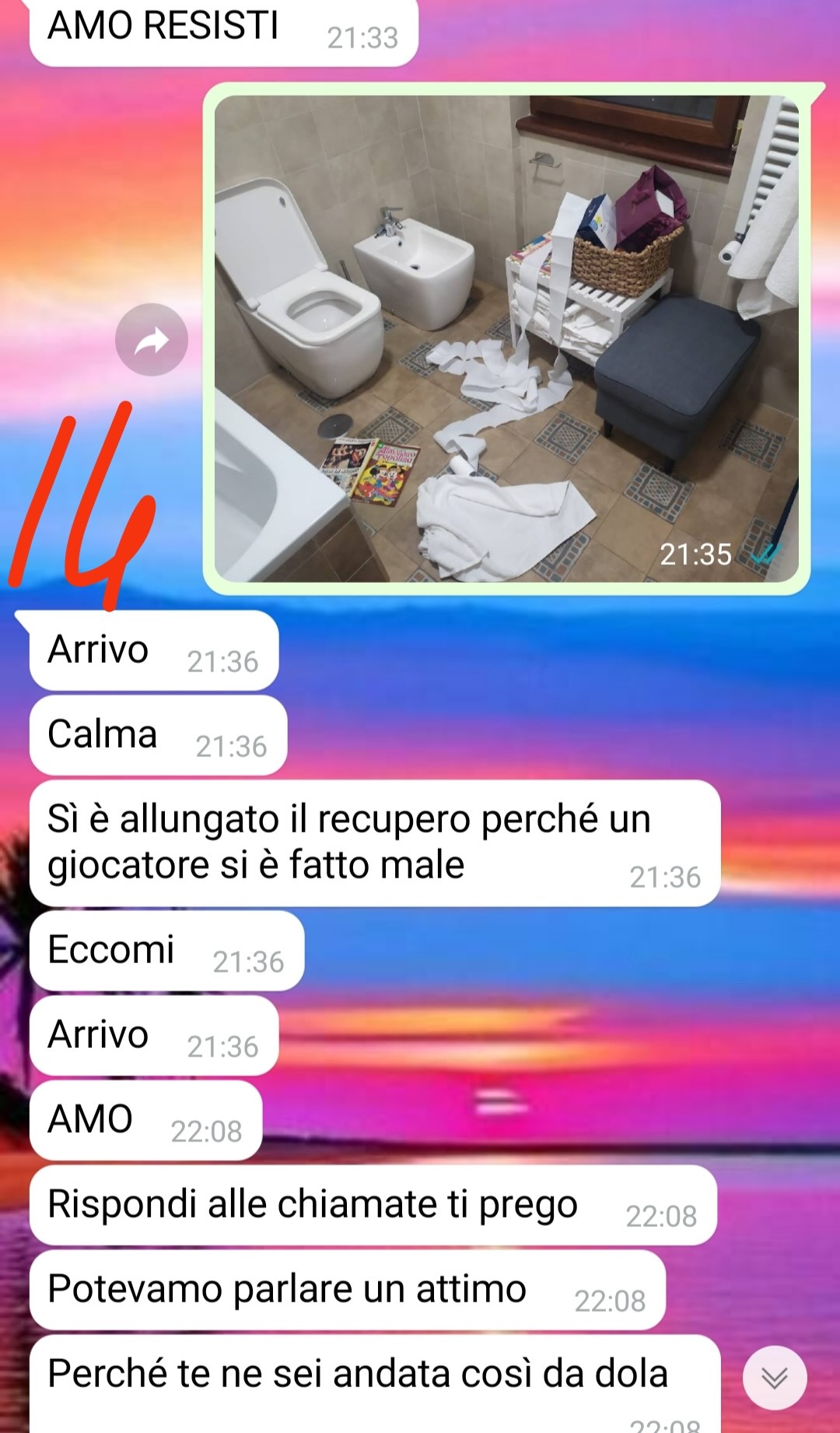This screenshot has height=1433, width=840.
Task: Open the bathroom photo sent at 21:35
Action: pyautogui.click(x=506, y=338)
